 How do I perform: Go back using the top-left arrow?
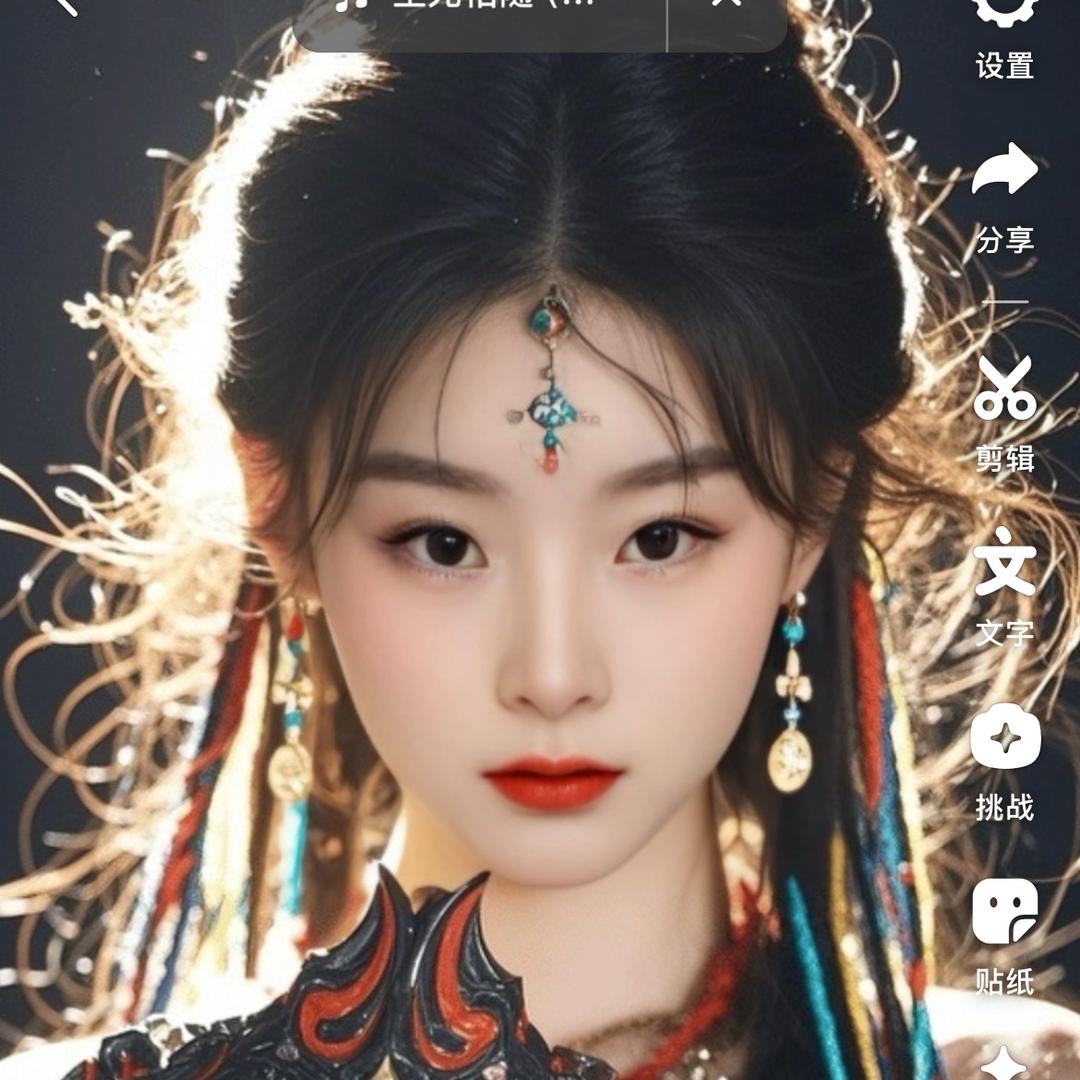tap(66, 5)
